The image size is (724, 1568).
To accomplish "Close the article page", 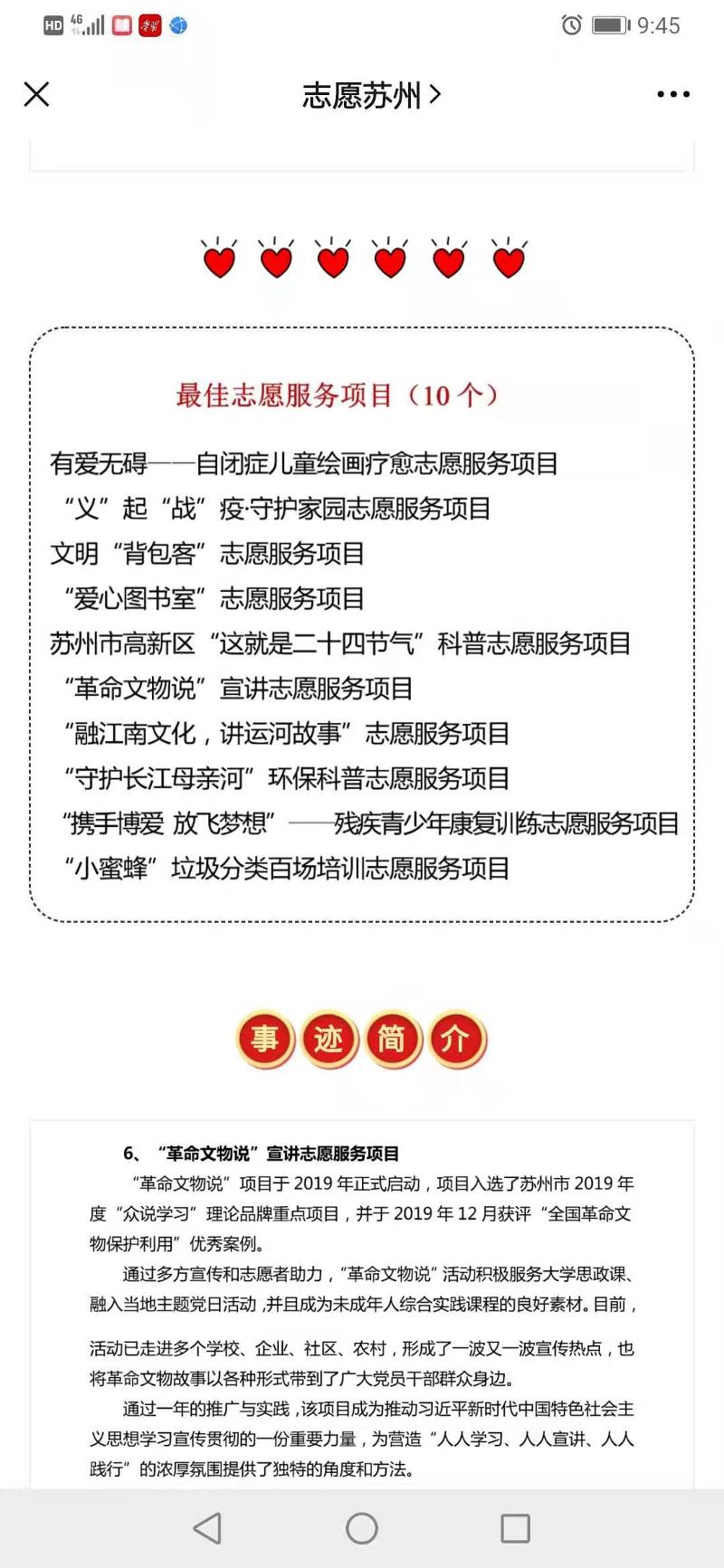I will [x=36, y=94].
